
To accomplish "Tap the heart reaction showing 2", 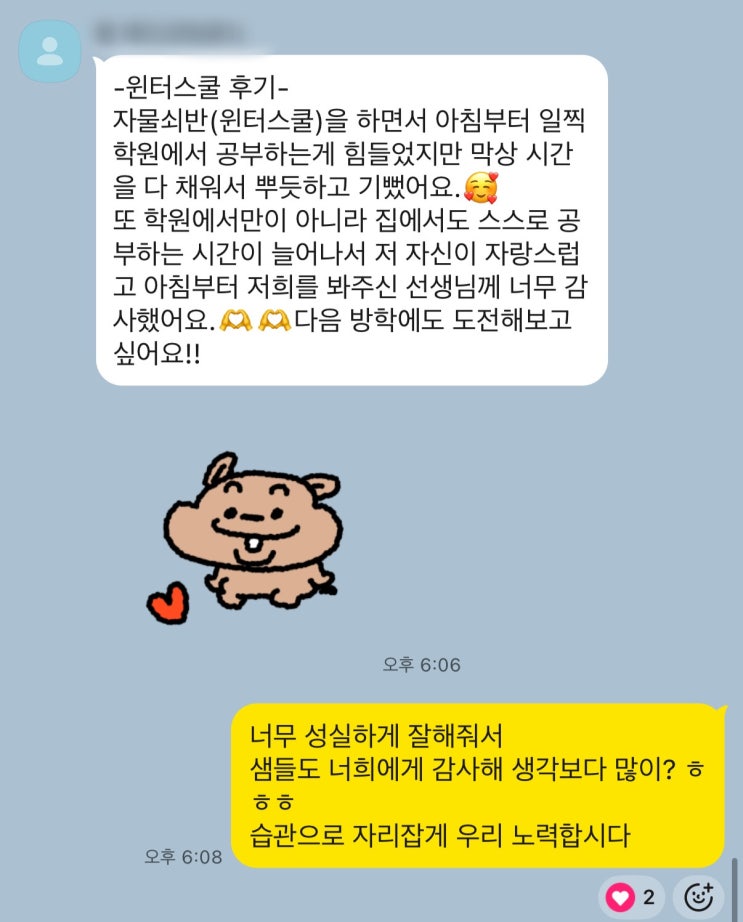I will pos(631,897).
